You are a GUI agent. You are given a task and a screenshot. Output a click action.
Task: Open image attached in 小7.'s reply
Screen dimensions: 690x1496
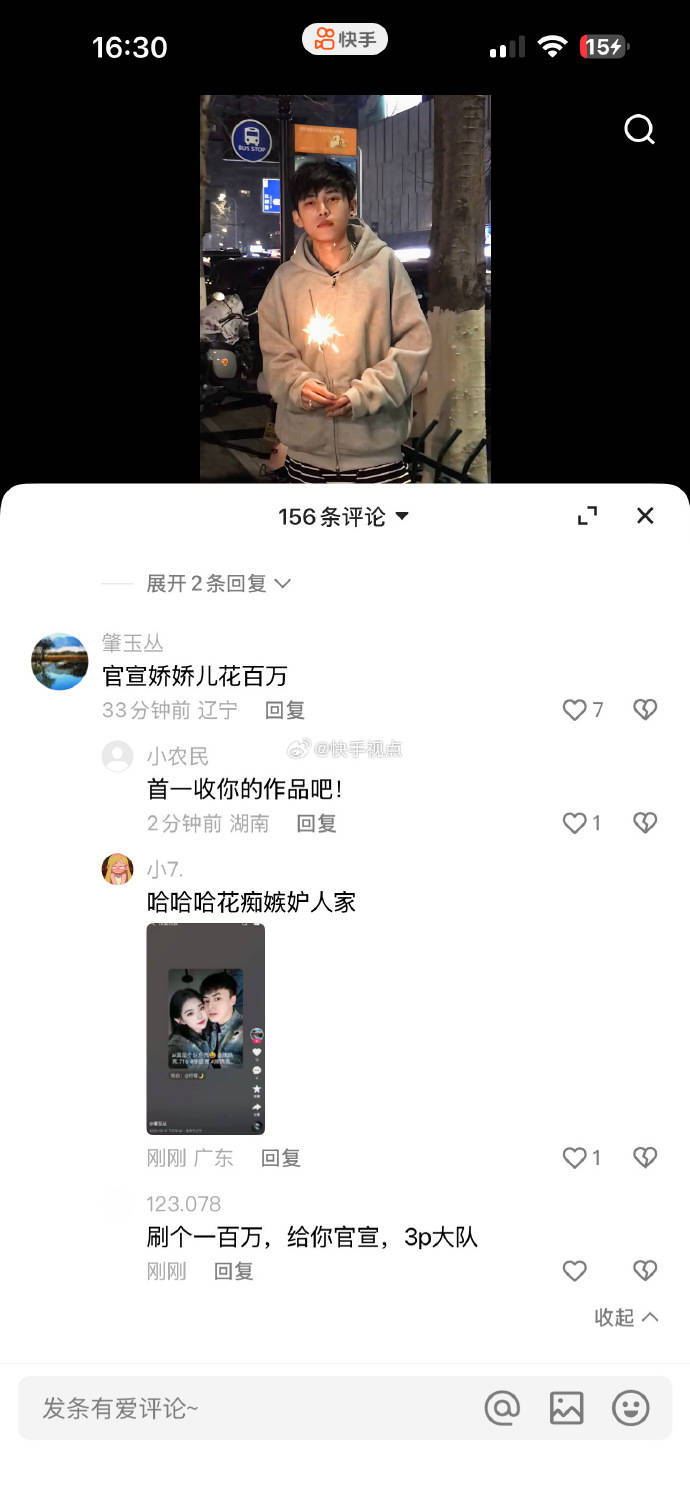tap(206, 1028)
